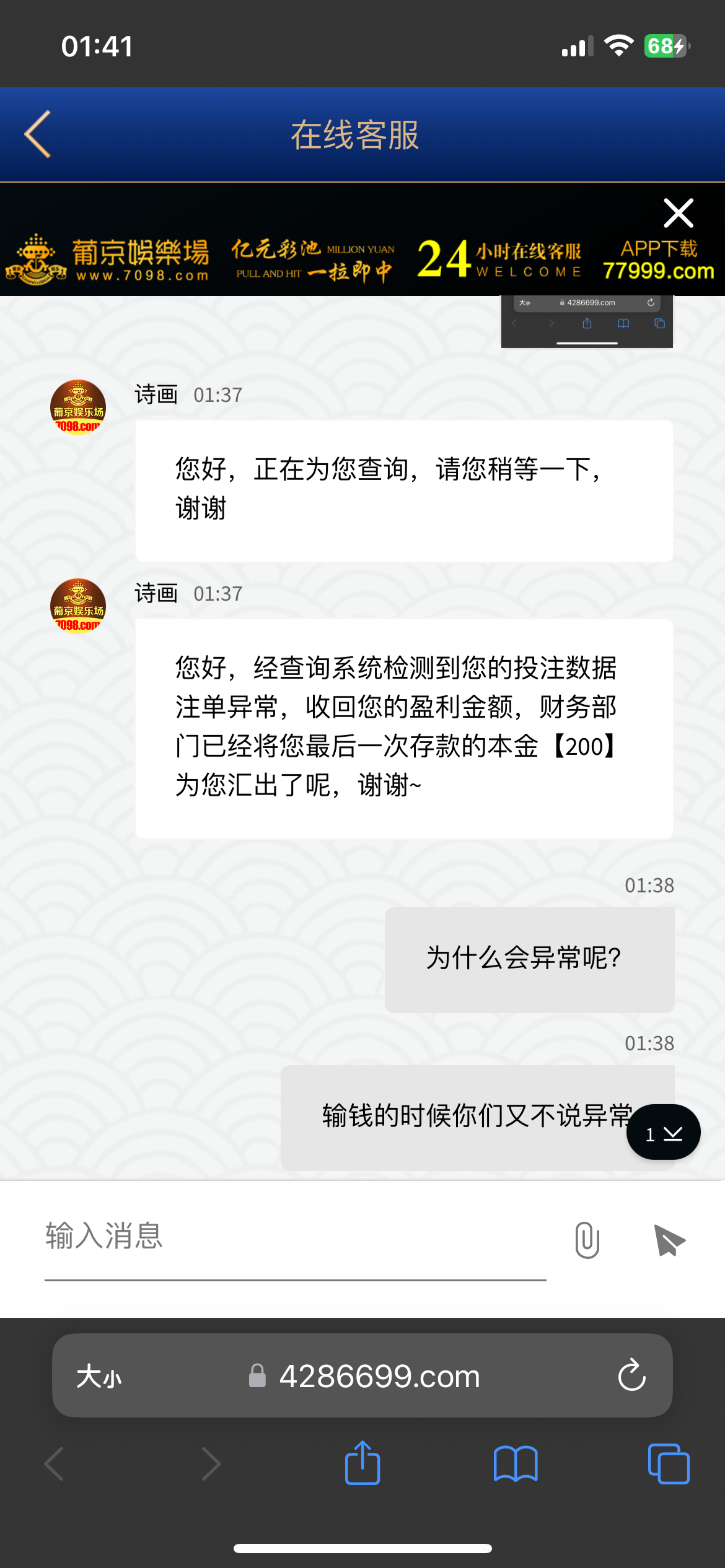The width and height of the screenshot is (725, 1568).
Task: Show all open Safari tabs
Action: tap(668, 1463)
